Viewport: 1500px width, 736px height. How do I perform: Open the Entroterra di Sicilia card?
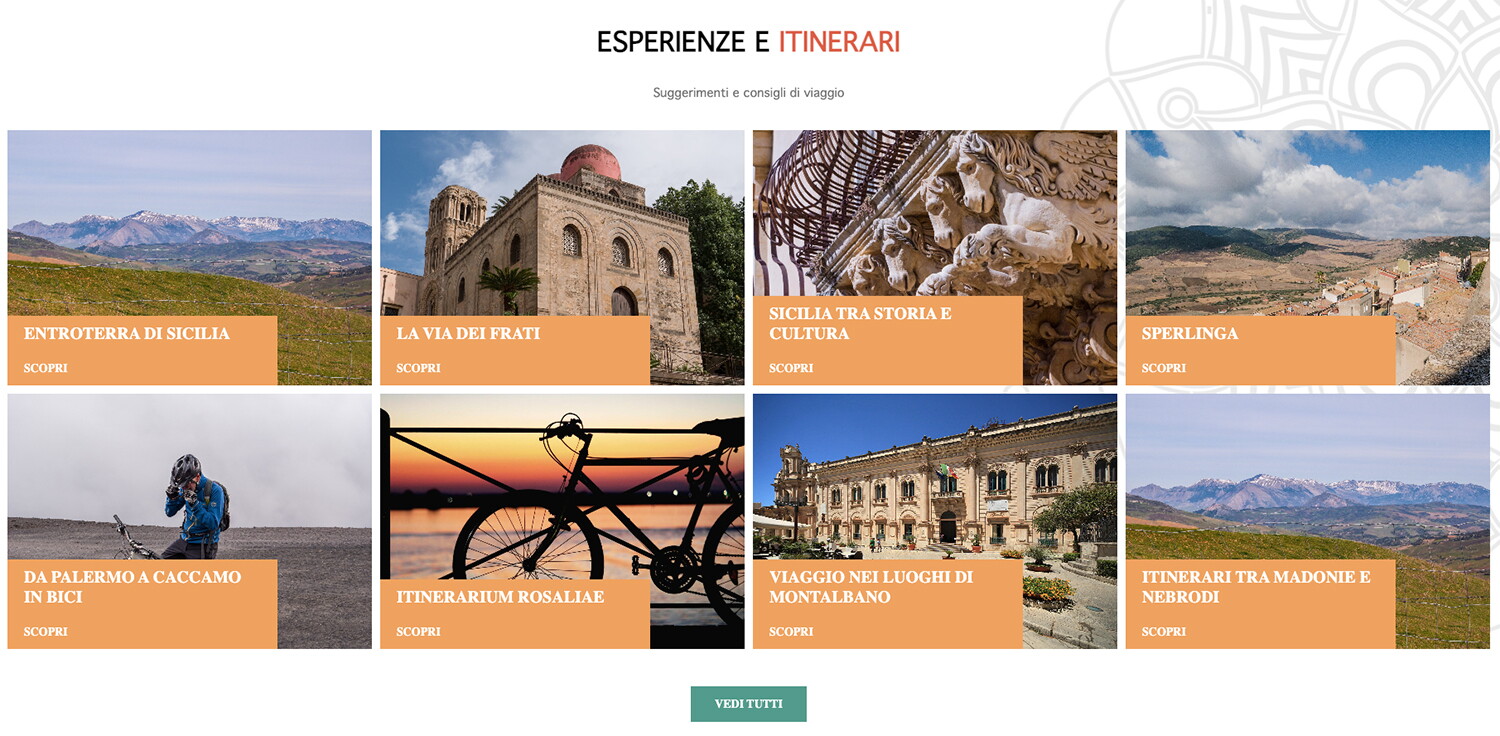tap(127, 334)
